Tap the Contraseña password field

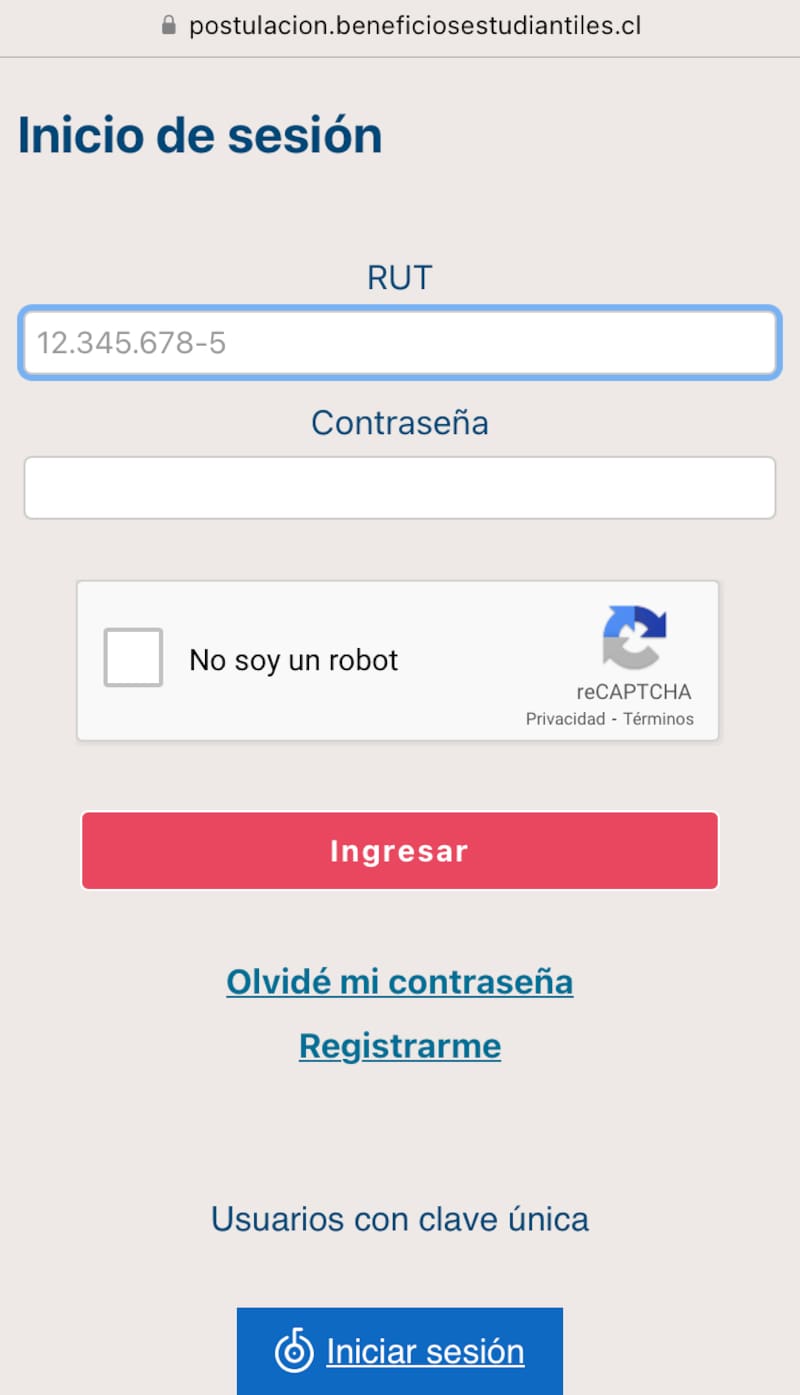(400, 488)
